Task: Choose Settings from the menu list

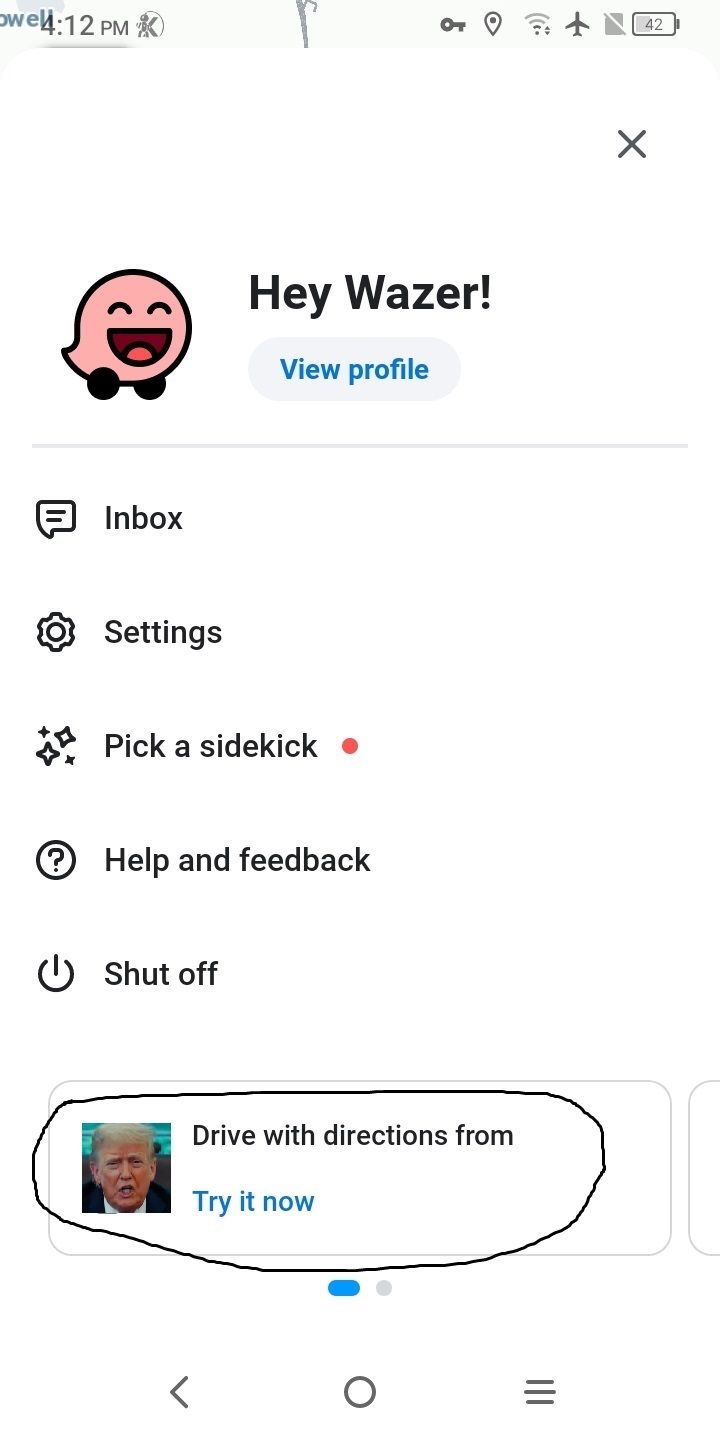Action: pyautogui.click(x=162, y=632)
